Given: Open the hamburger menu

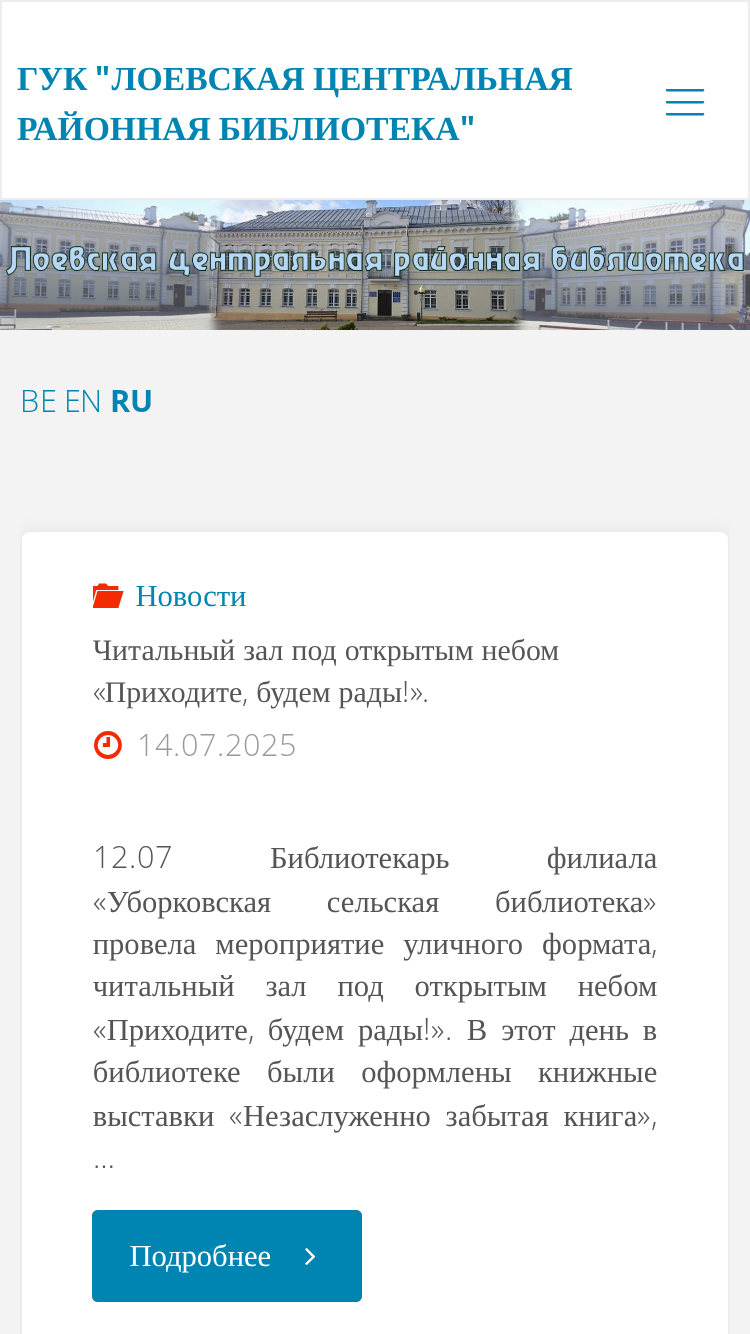Looking at the screenshot, I should coord(685,102).
